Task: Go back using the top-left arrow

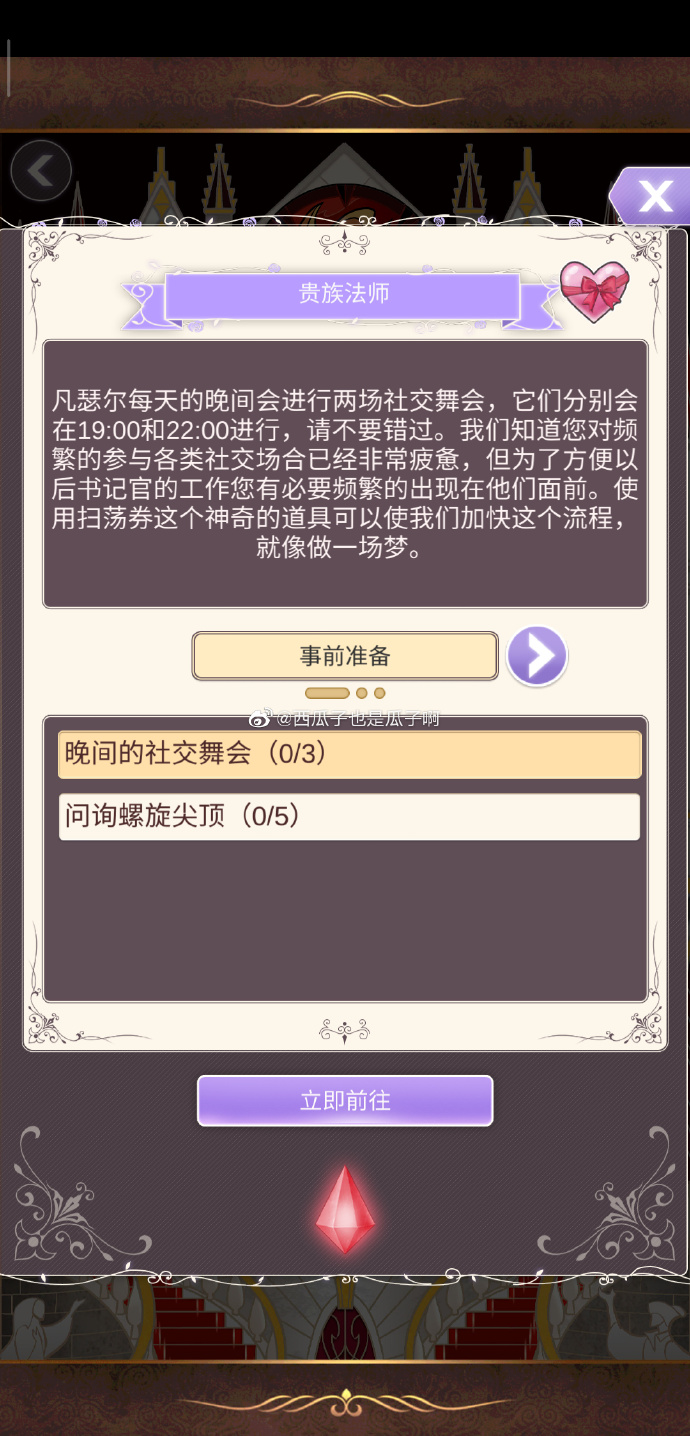Action: click(x=41, y=171)
